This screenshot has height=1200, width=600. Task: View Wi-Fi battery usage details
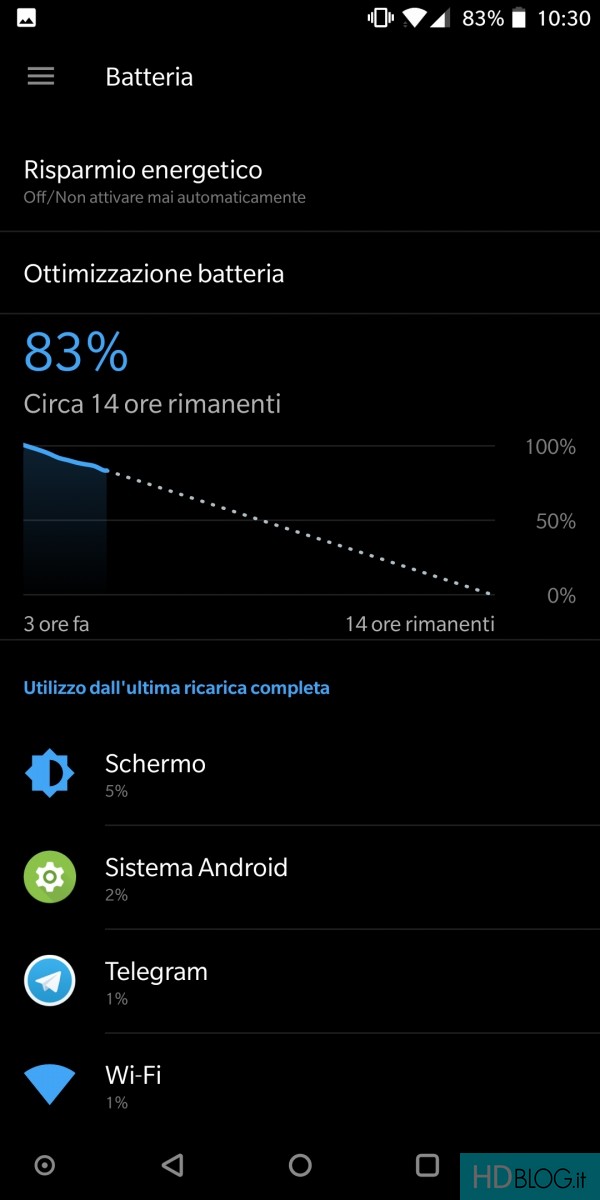point(300,1086)
